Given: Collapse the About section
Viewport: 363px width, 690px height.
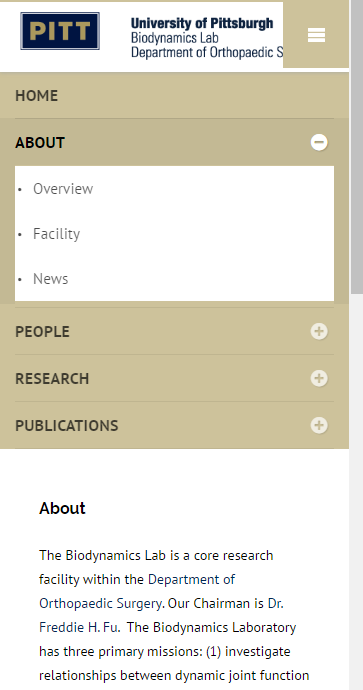Looking at the screenshot, I should (319, 142).
